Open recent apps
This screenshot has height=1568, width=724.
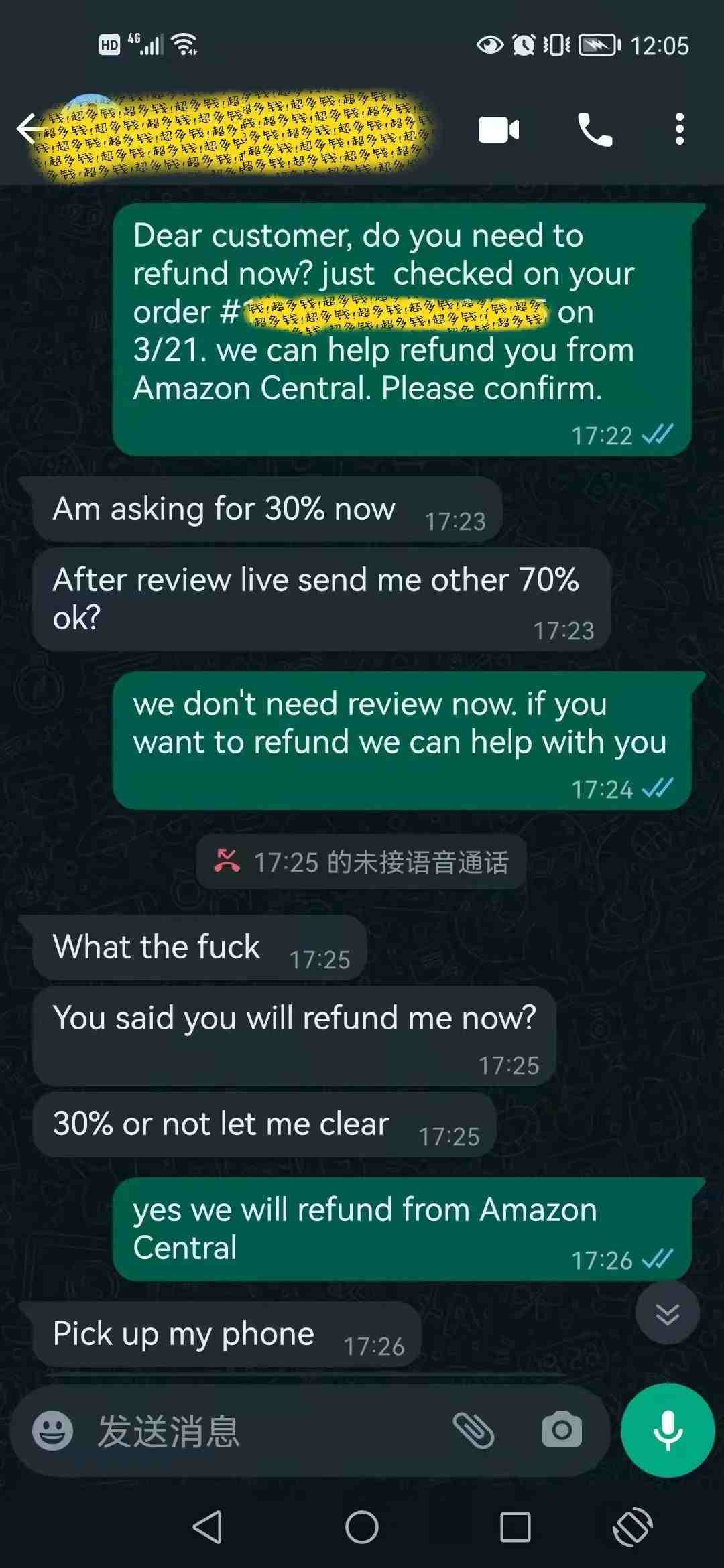pos(515,1527)
